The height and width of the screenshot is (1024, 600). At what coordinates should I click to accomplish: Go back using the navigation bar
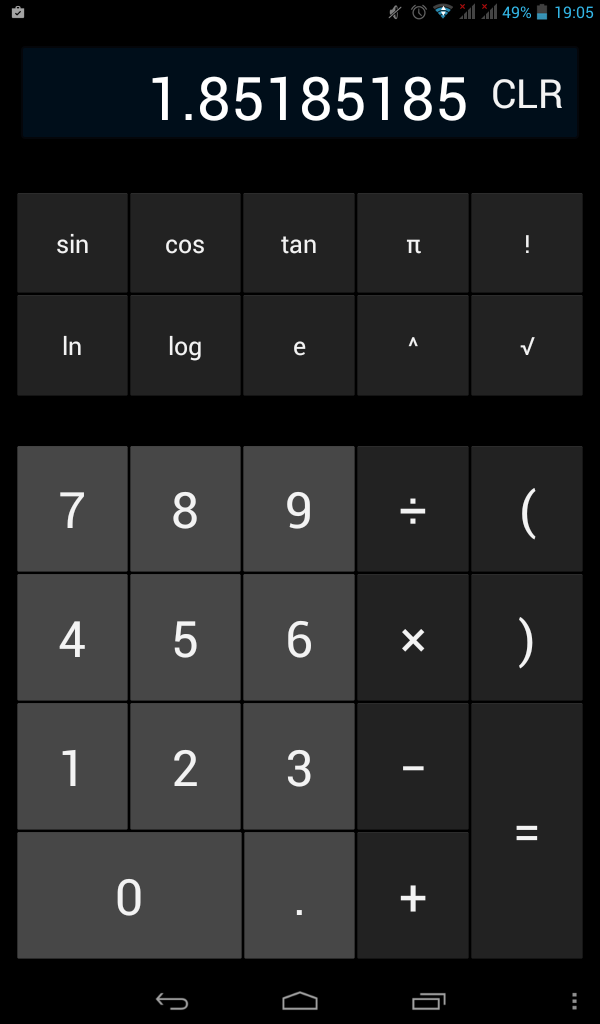[x=172, y=1001]
